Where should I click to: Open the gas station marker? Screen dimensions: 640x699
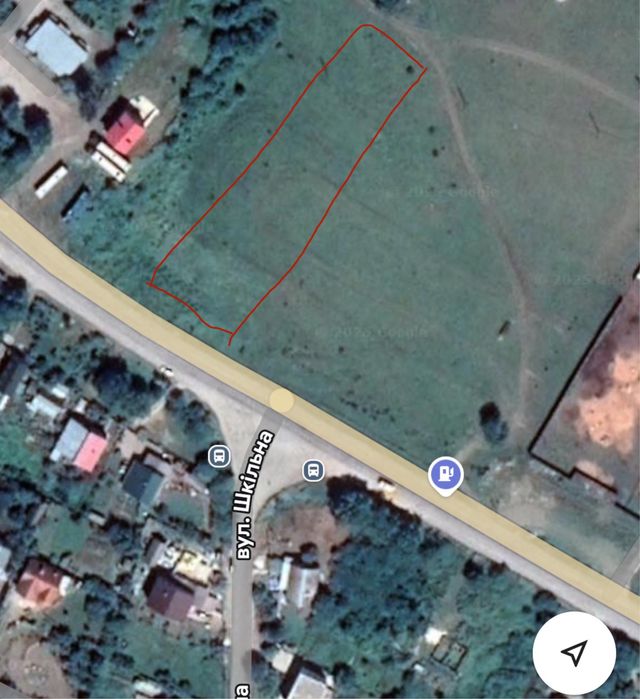(x=446, y=473)
